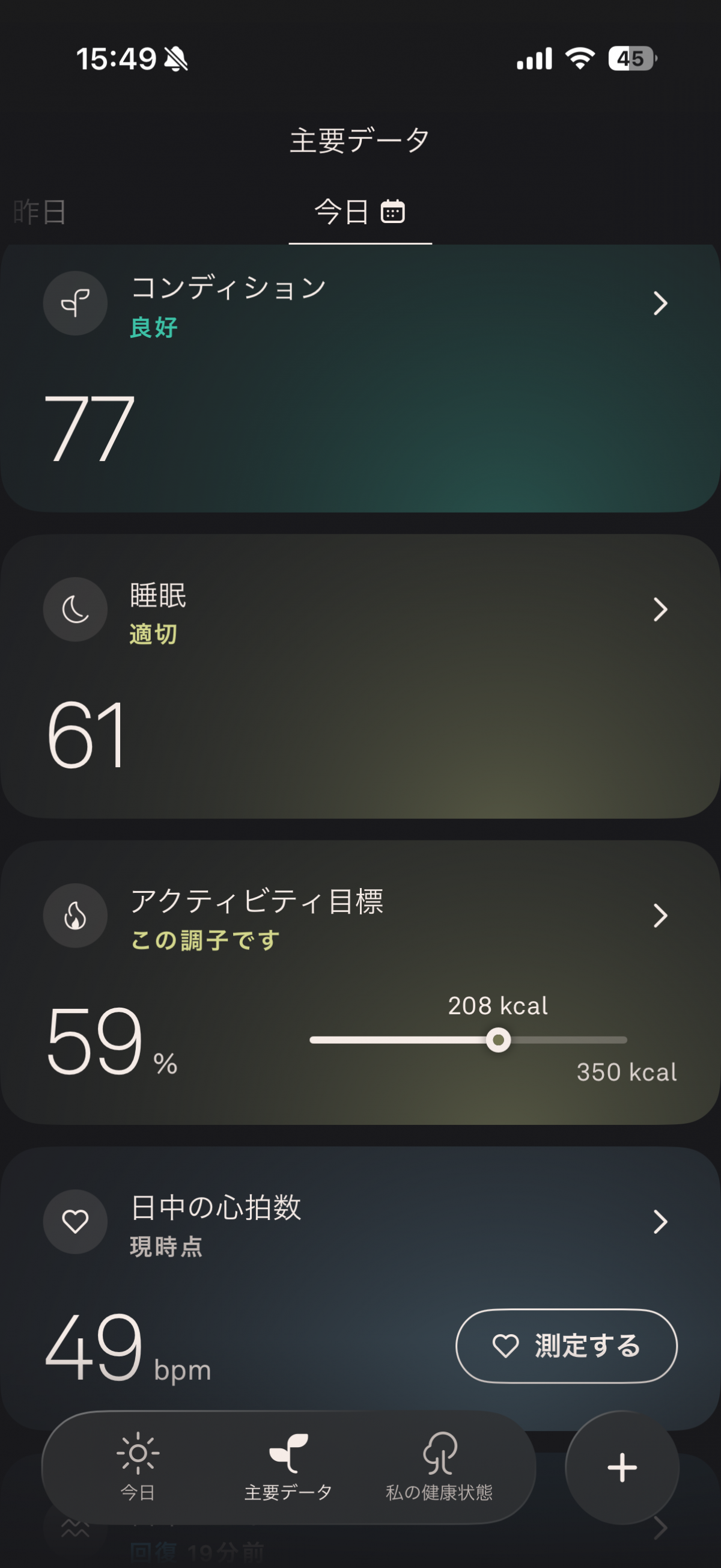This screenshot has height=1568, width=721.
Task: Tap the 測定する heart rate button
Action: click(566, 1346)
